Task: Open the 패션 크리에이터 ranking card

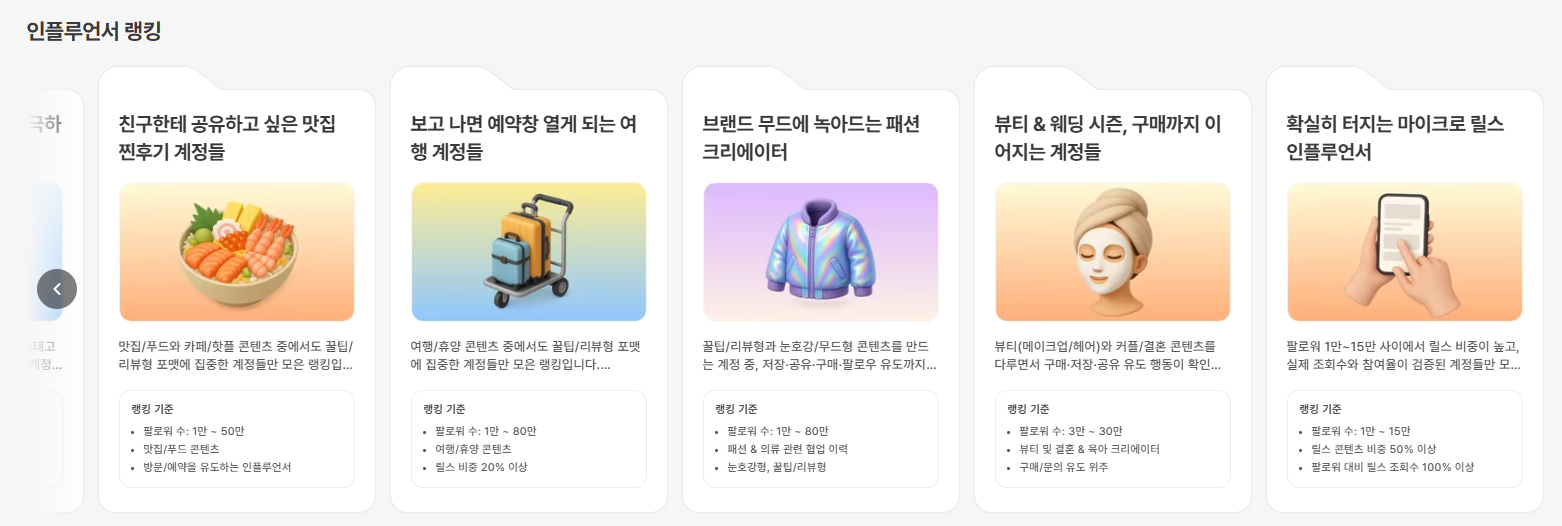Action: coord(821,290)
